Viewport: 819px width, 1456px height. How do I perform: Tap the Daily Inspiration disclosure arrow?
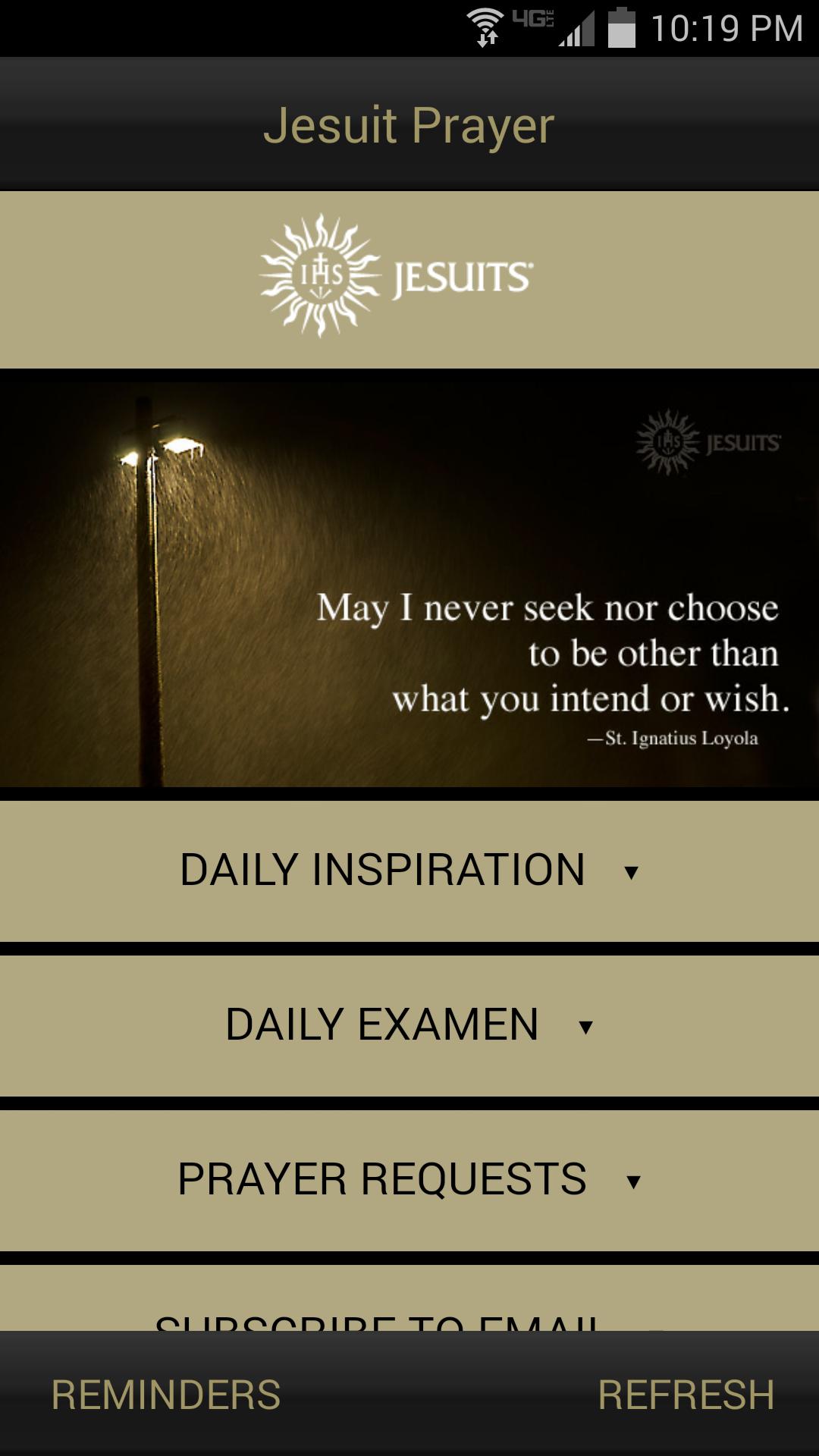coord(630,874)
